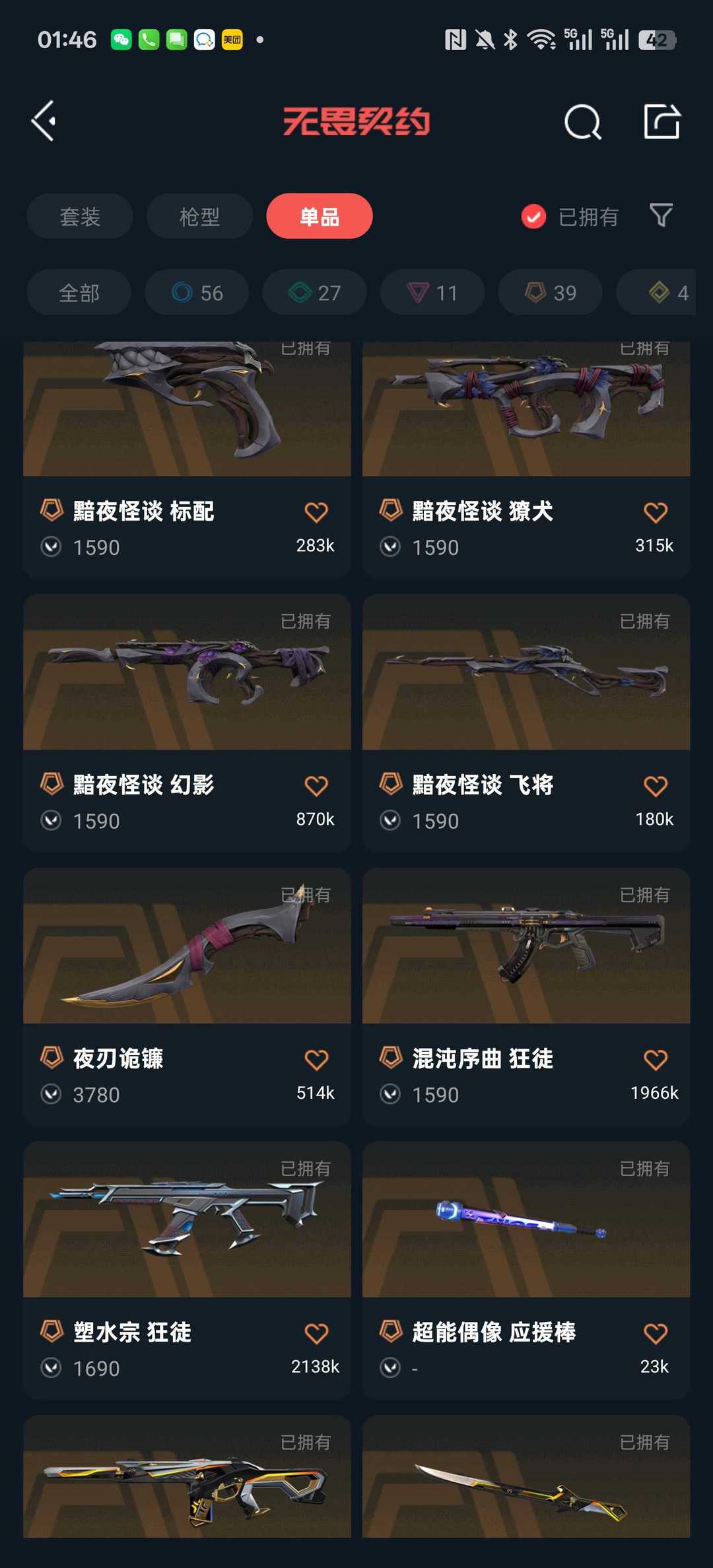This screenshot has width=713, height=1568.
Task: Go back using the arrow icon
Action: [x=44, y=119]
